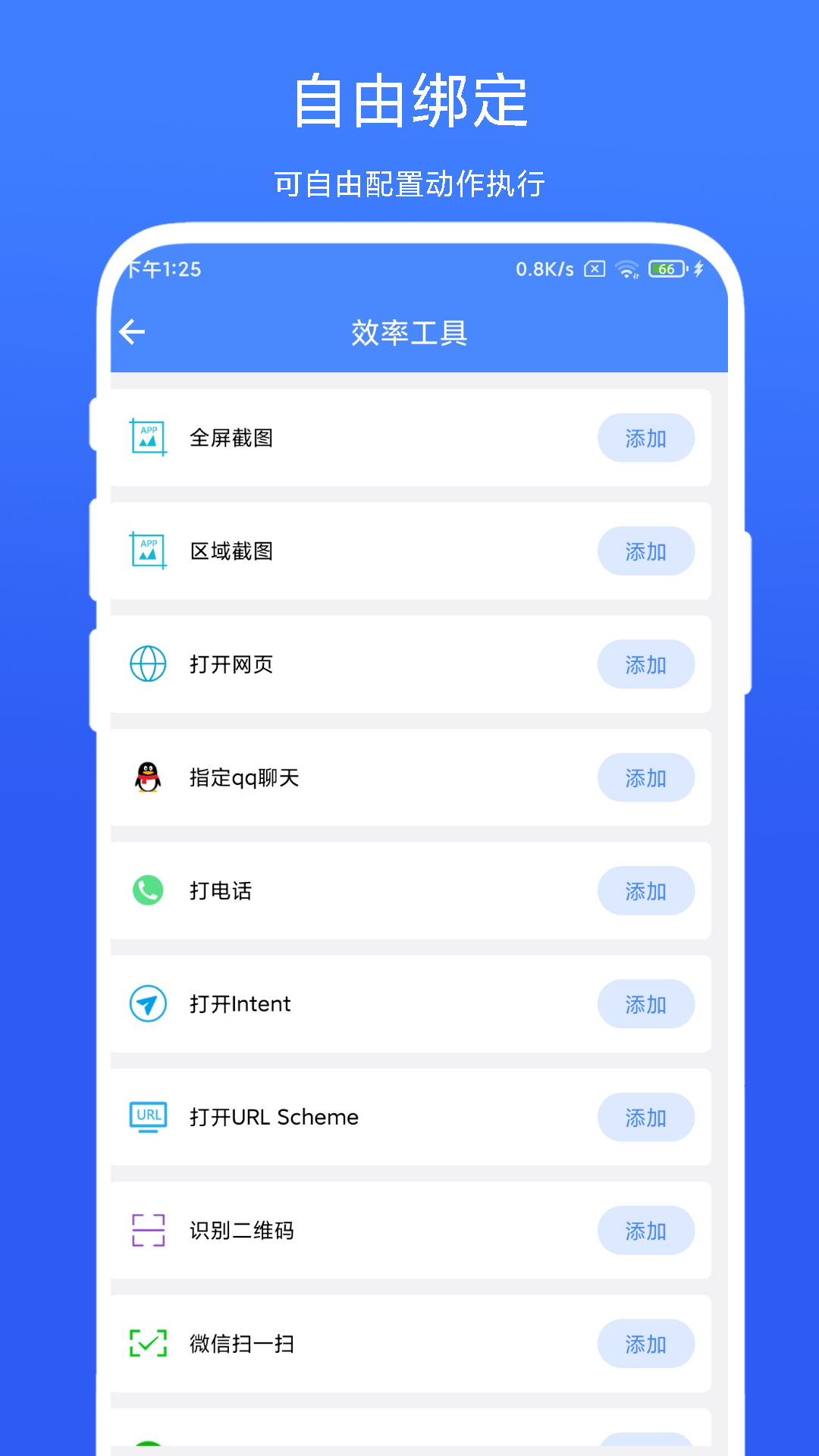This screenshot has width=819, height=1456.
Task: Click the purple QR code icon
Action: tap(148, 1230)
